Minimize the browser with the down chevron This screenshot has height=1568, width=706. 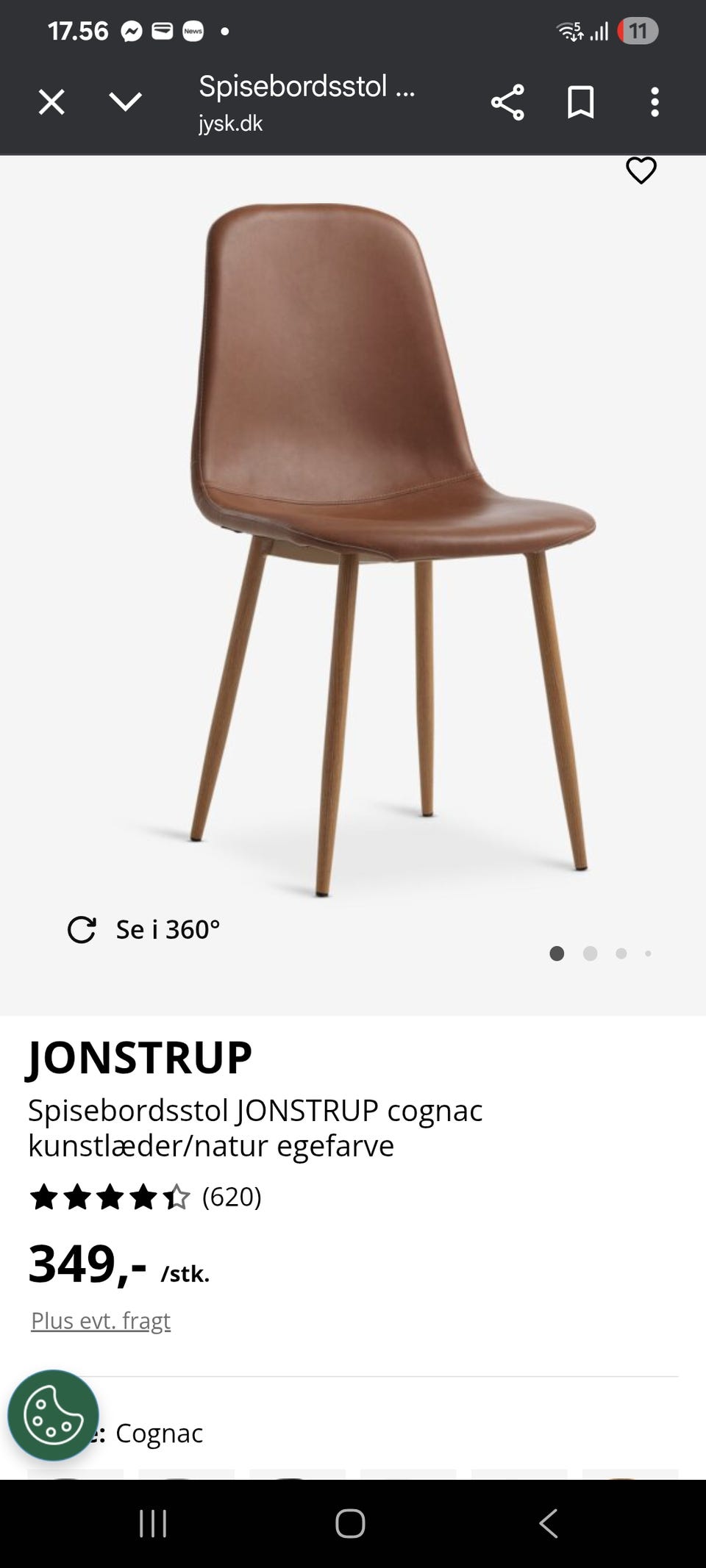pos(126,102)
